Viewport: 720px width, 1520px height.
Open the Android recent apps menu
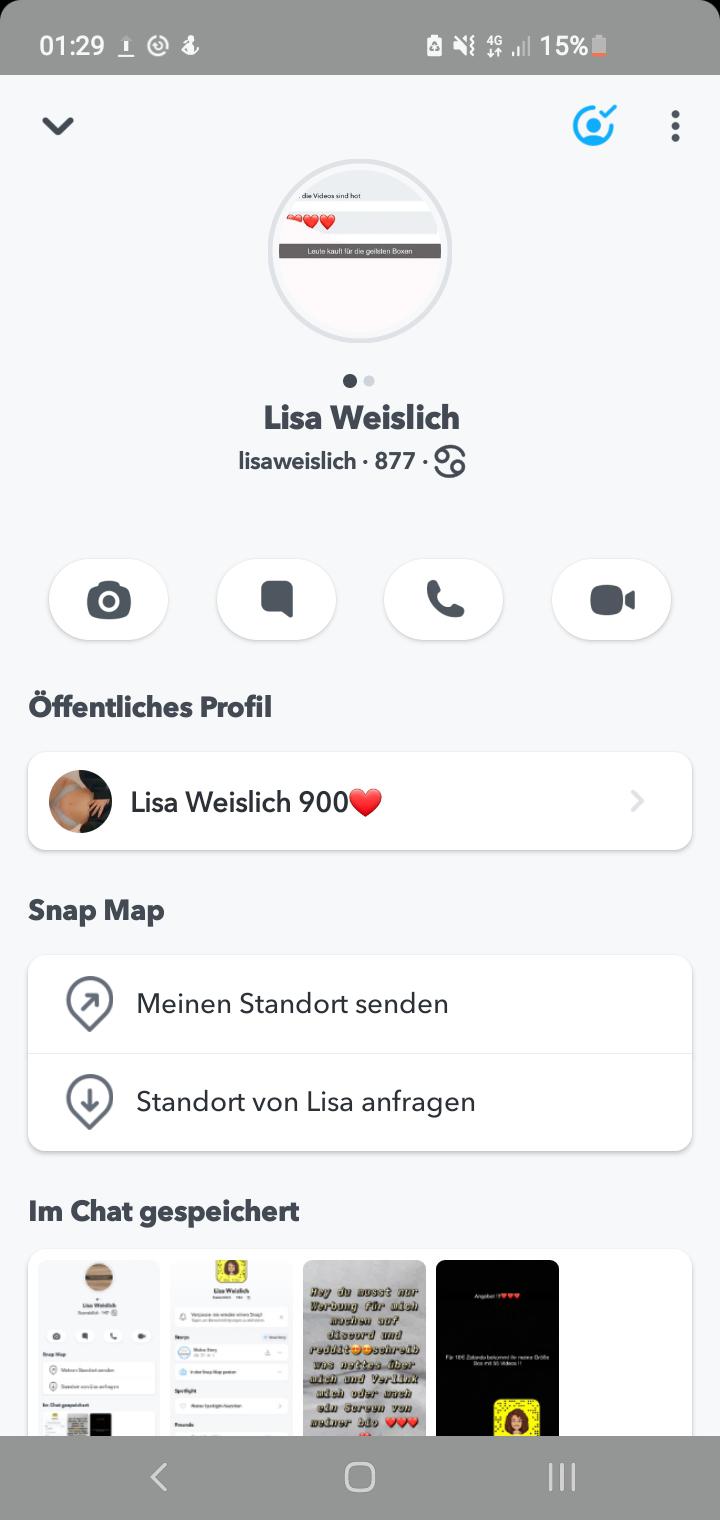[562, 1475]
